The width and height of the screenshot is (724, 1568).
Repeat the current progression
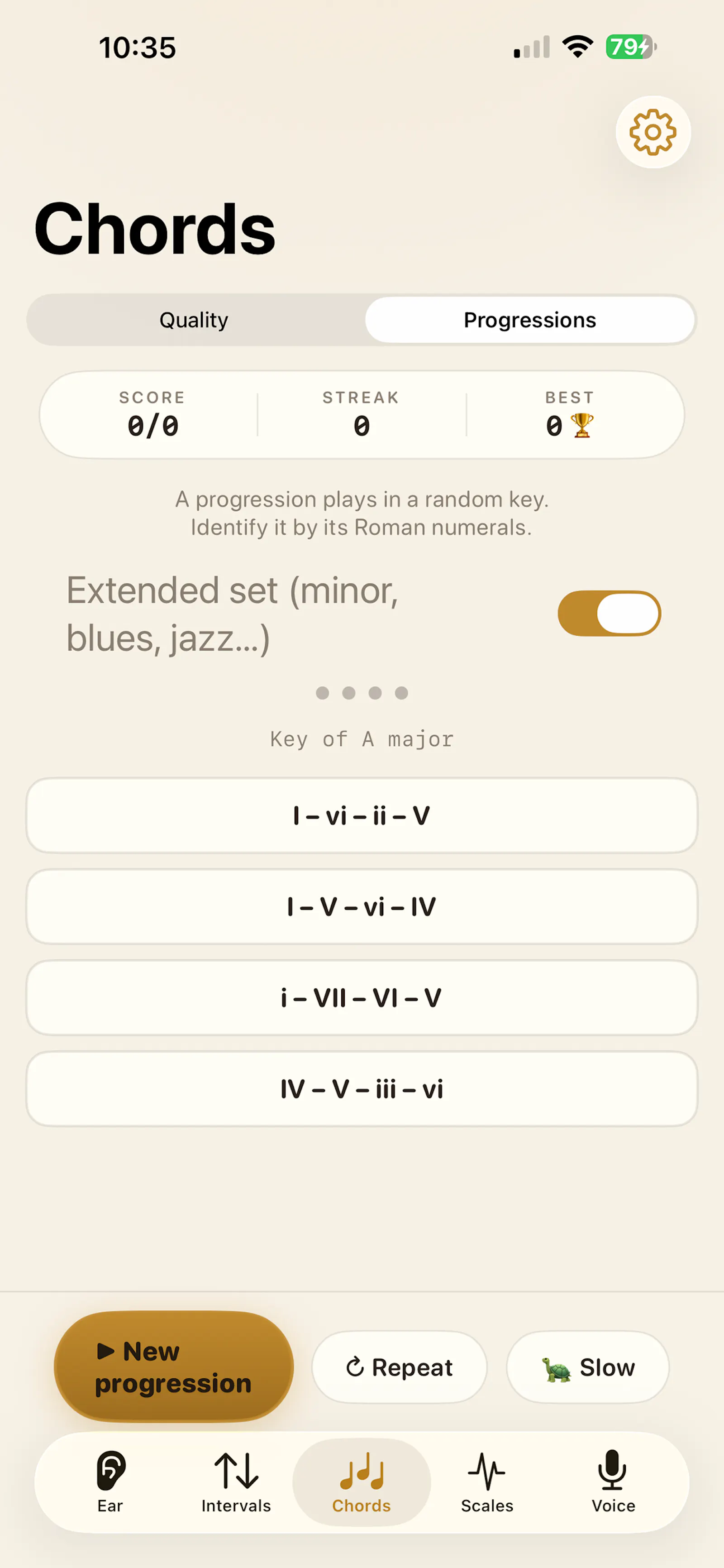pyautogui.click(x=399, y=1367)
